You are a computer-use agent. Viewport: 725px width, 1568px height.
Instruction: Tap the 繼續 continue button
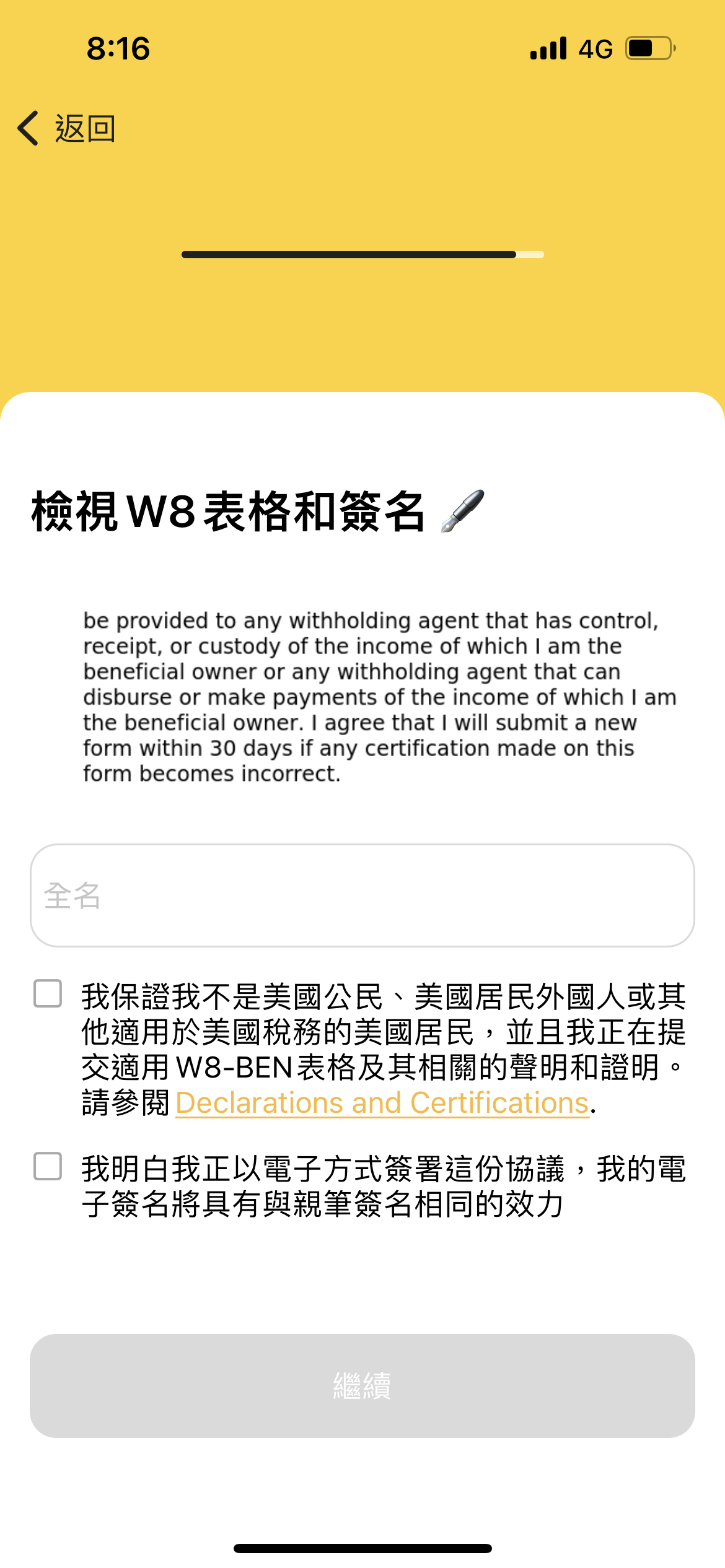click(x=362, y=1386)
